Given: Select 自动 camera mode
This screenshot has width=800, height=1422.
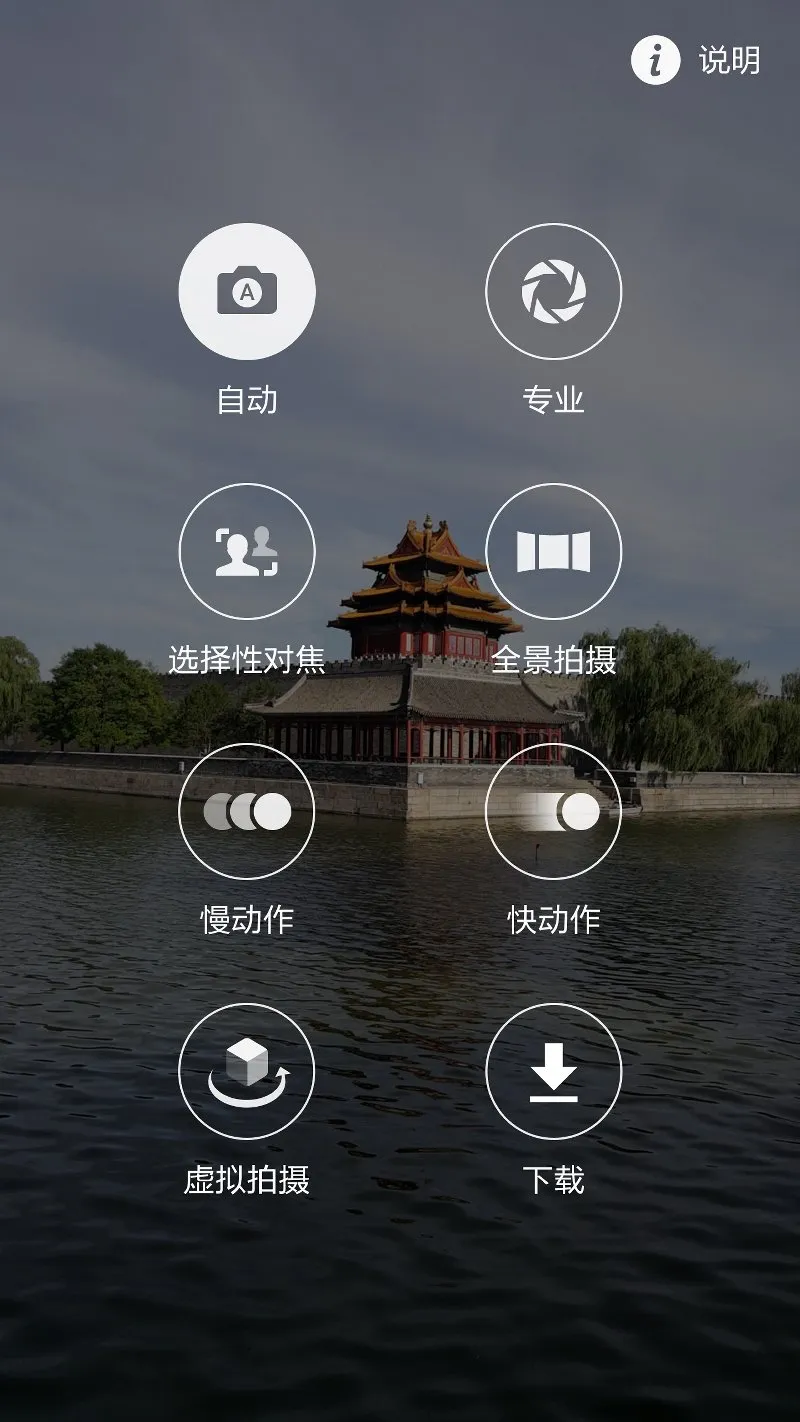Looking at the screenshot, I should click(247, 291).
